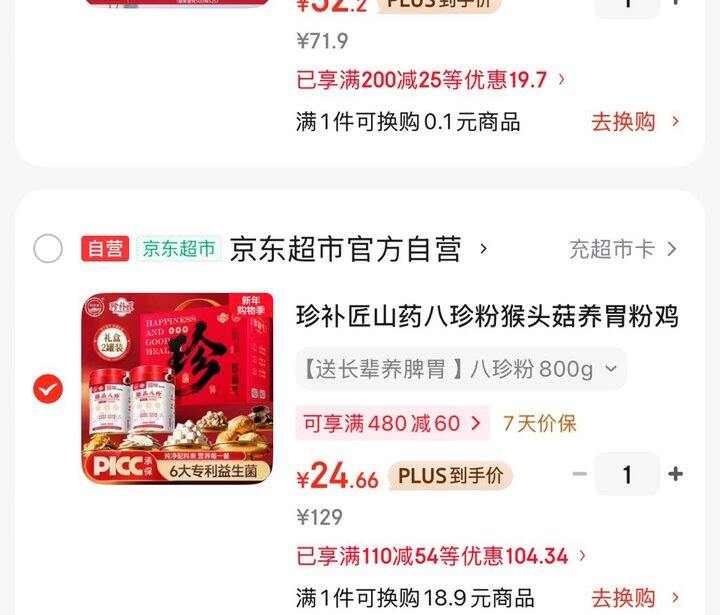
Task: Decrease 珍补匠八珍粉 quantity by one
Action: (x=580, y=474)
